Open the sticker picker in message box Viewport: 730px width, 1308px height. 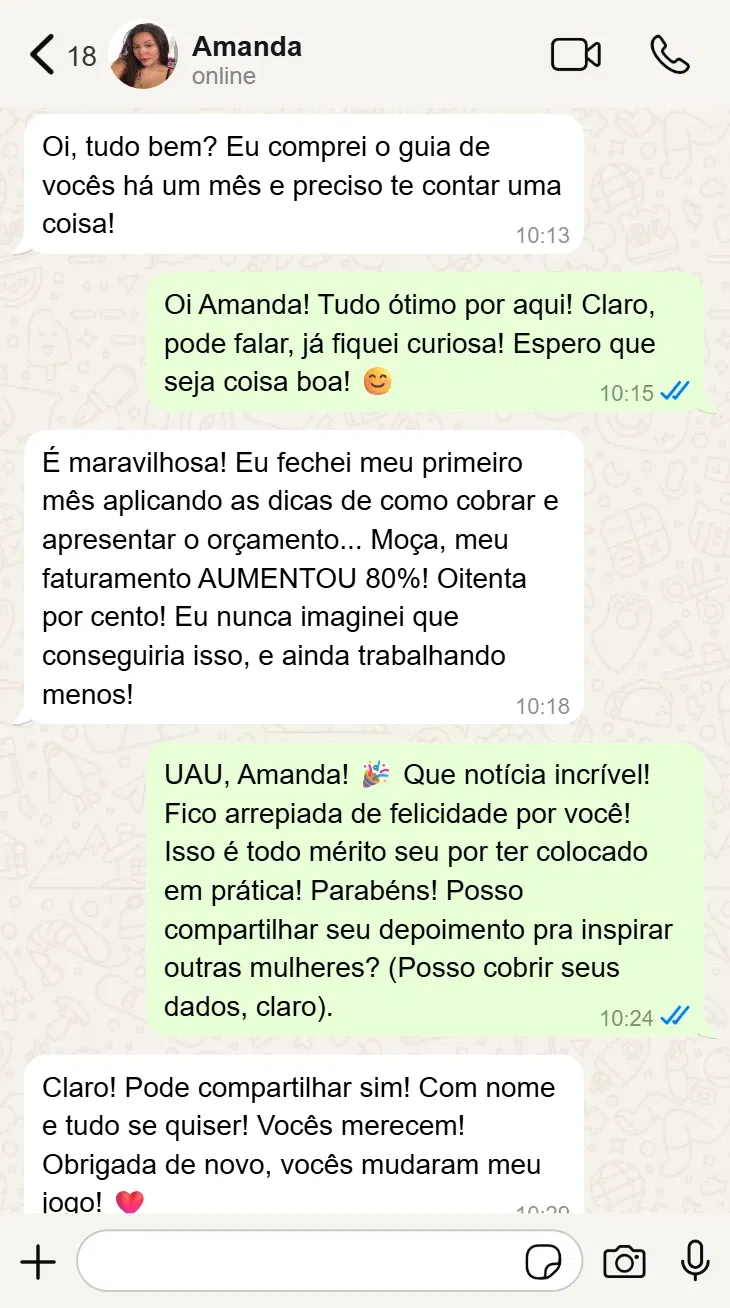[544, 1262]
